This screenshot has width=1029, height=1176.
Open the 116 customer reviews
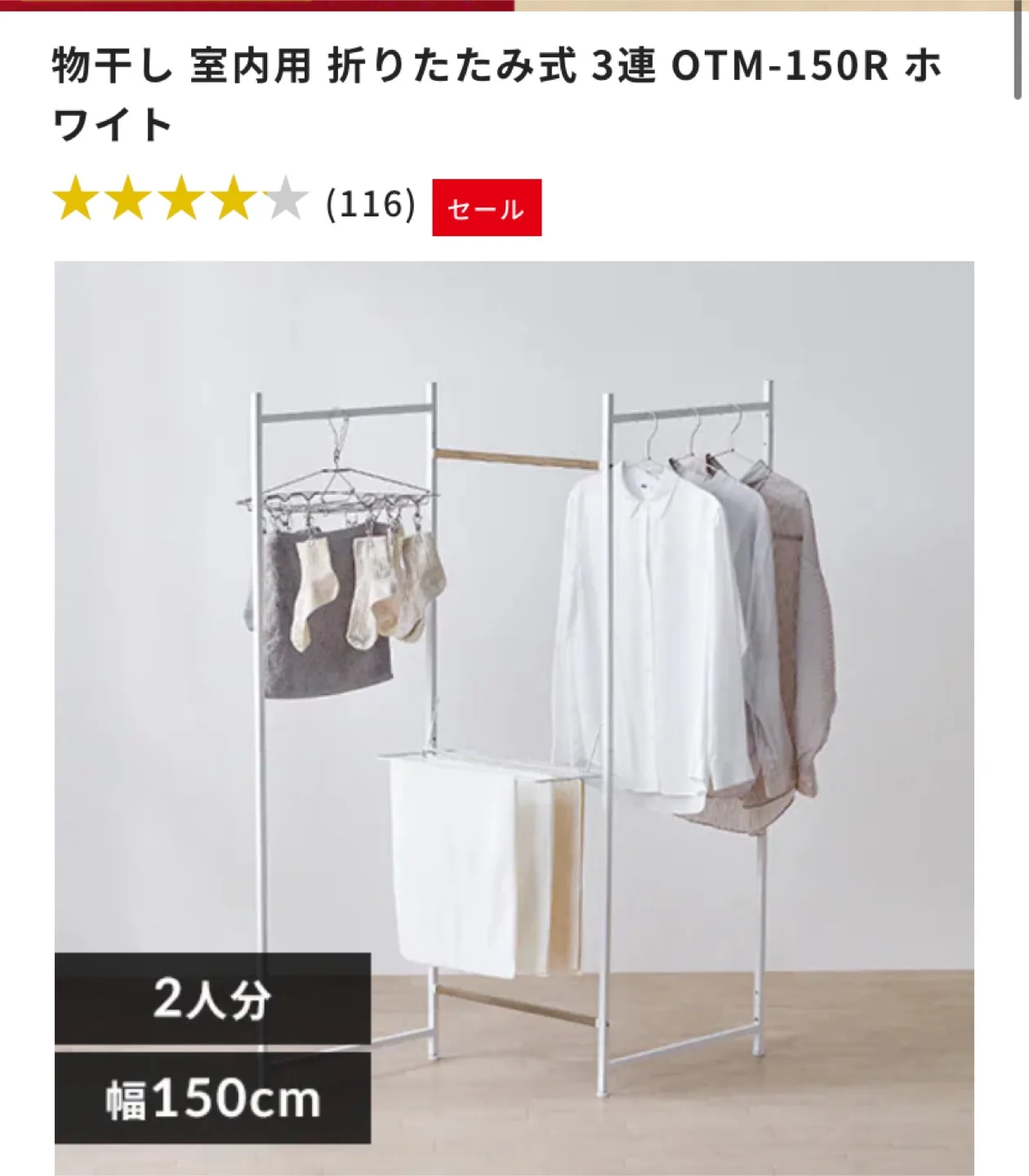point(370,203)
